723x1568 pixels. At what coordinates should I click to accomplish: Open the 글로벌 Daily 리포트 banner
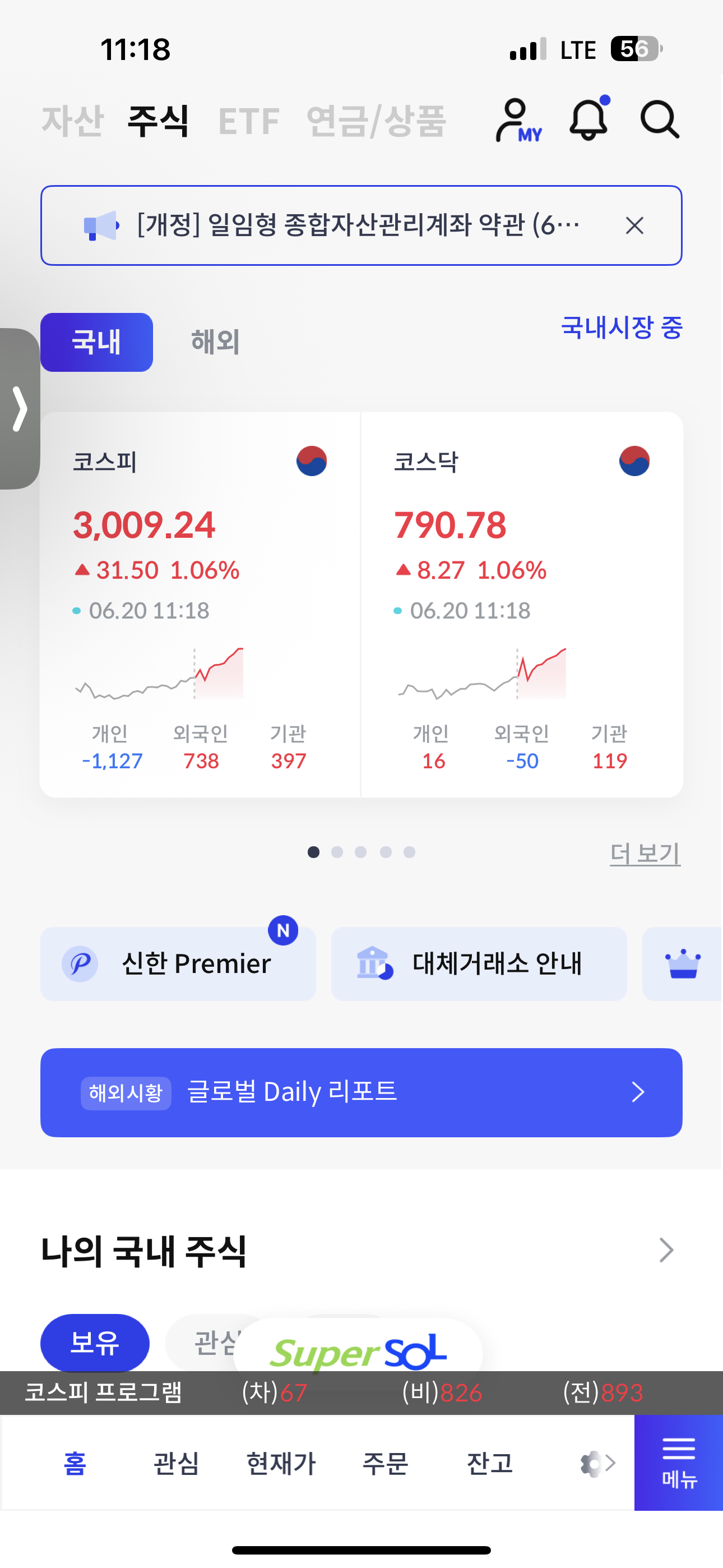click(361, 1092)
